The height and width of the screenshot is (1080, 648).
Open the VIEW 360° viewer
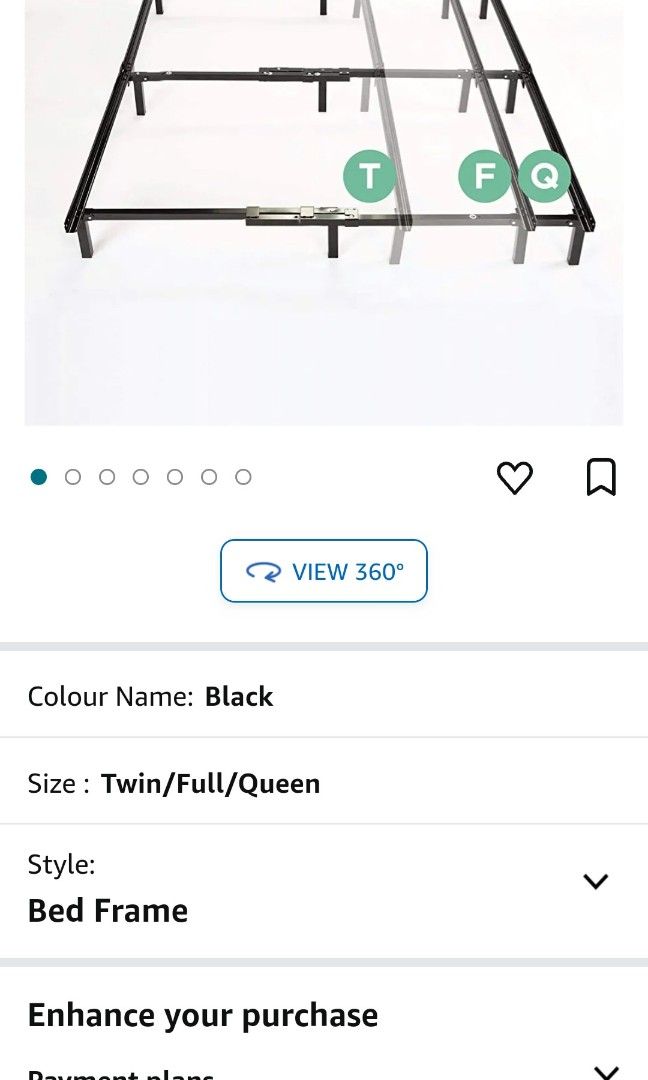tap(324, 571)
